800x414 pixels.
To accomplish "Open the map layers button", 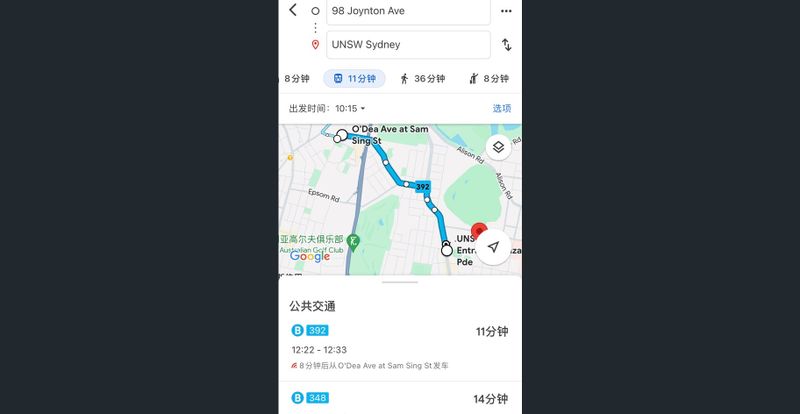I will [x=497, y=147].
